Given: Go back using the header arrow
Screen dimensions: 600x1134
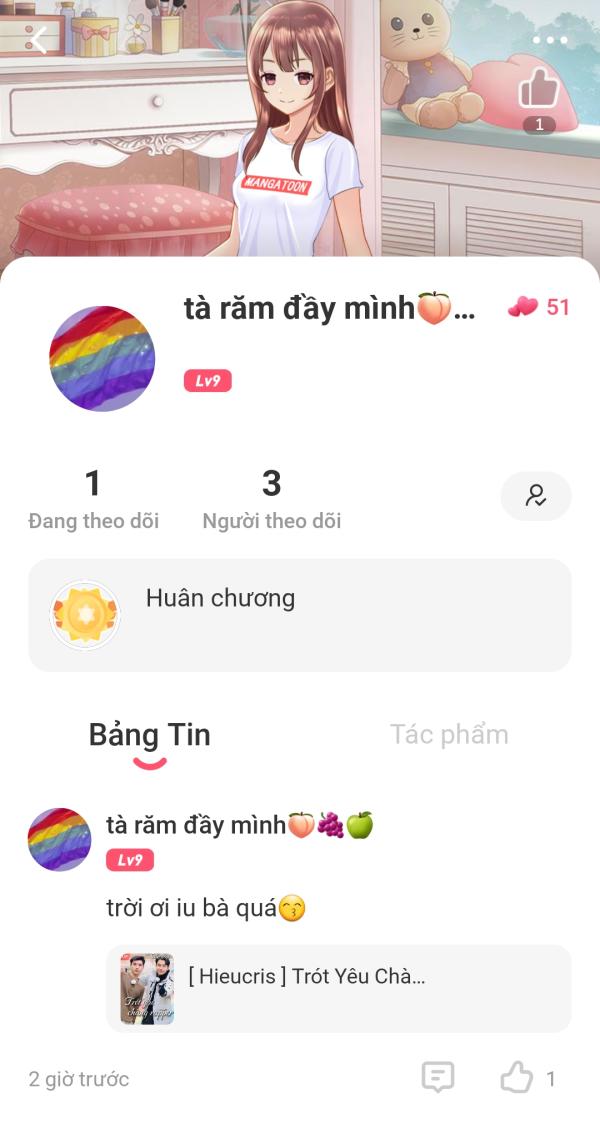Looking at the screenshot, I should coord(39,41).
